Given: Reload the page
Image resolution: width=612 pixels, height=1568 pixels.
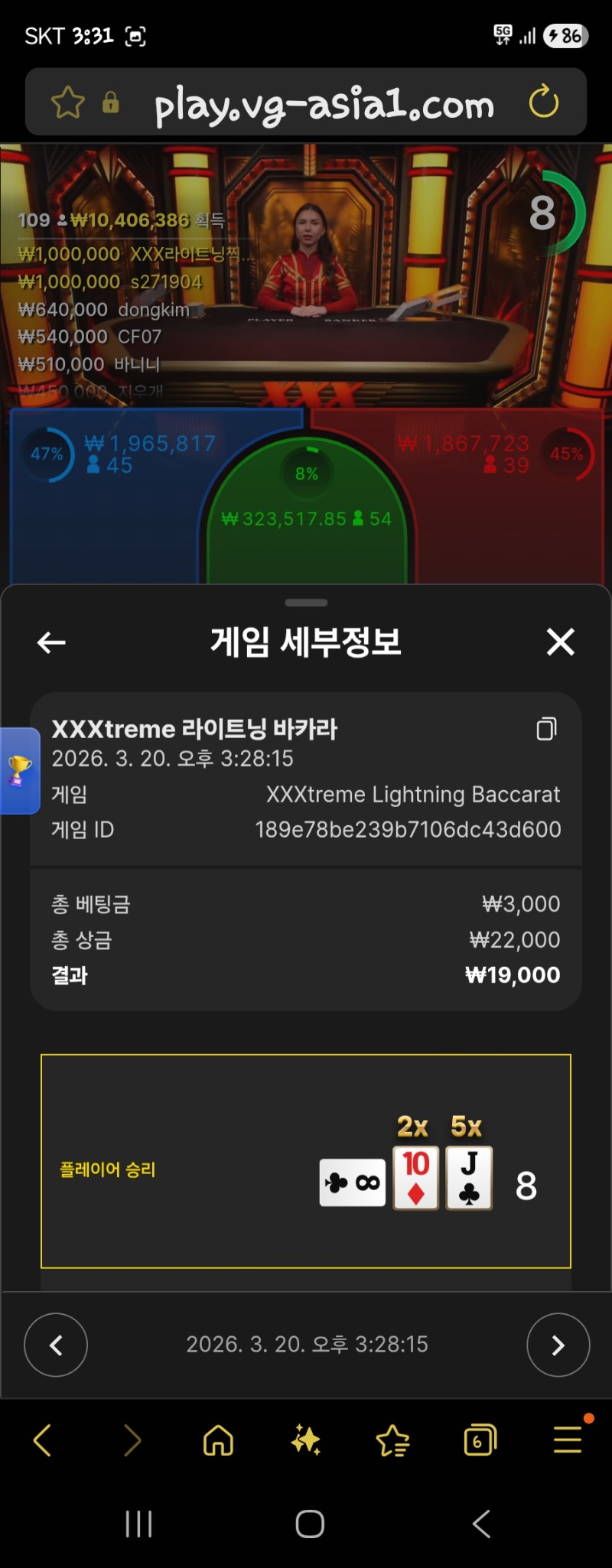Looking at the screenshot, I should tap(544, 102).
